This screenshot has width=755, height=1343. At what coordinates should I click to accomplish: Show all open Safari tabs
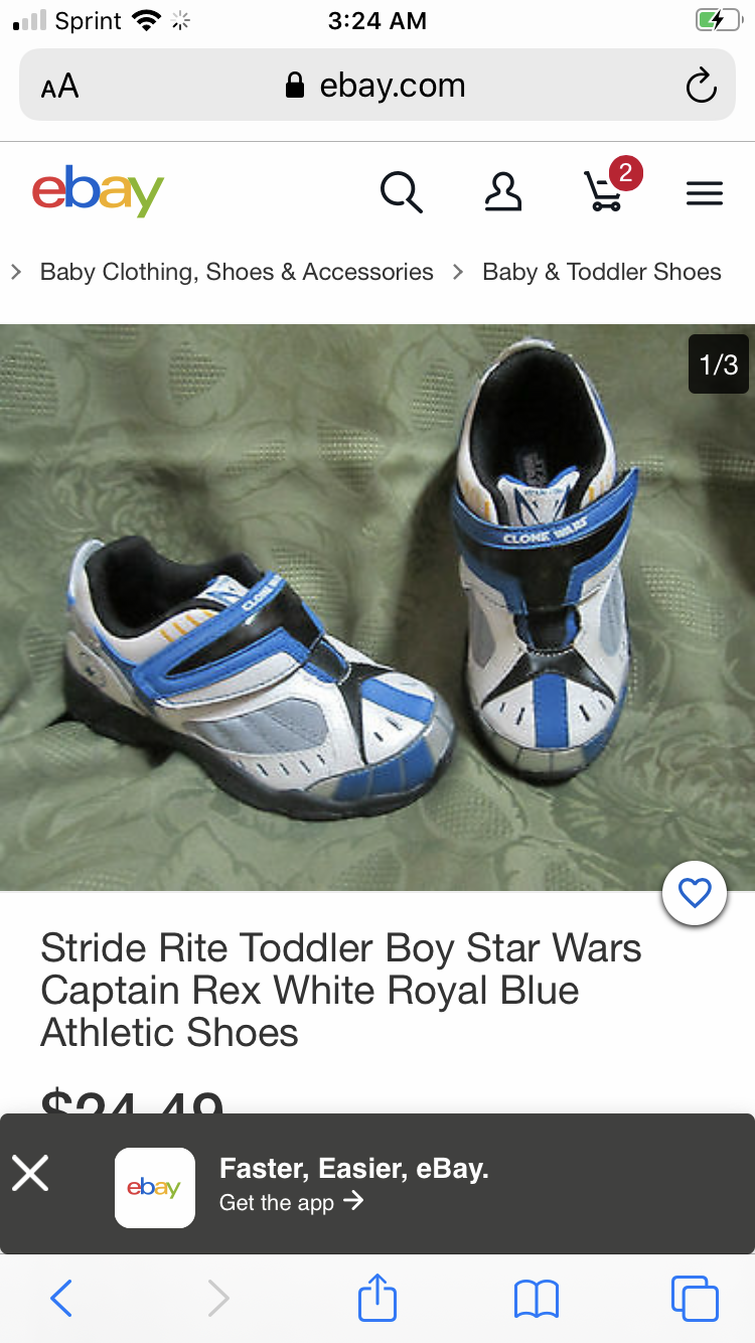(694, 1298)
